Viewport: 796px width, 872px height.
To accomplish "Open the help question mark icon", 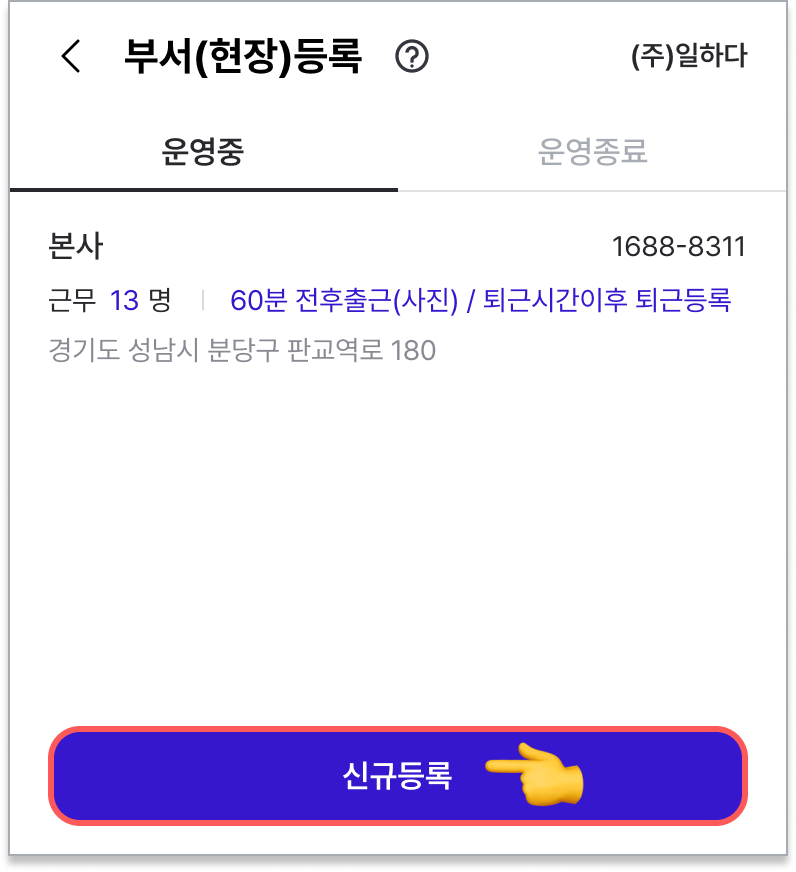I will 412,57.
